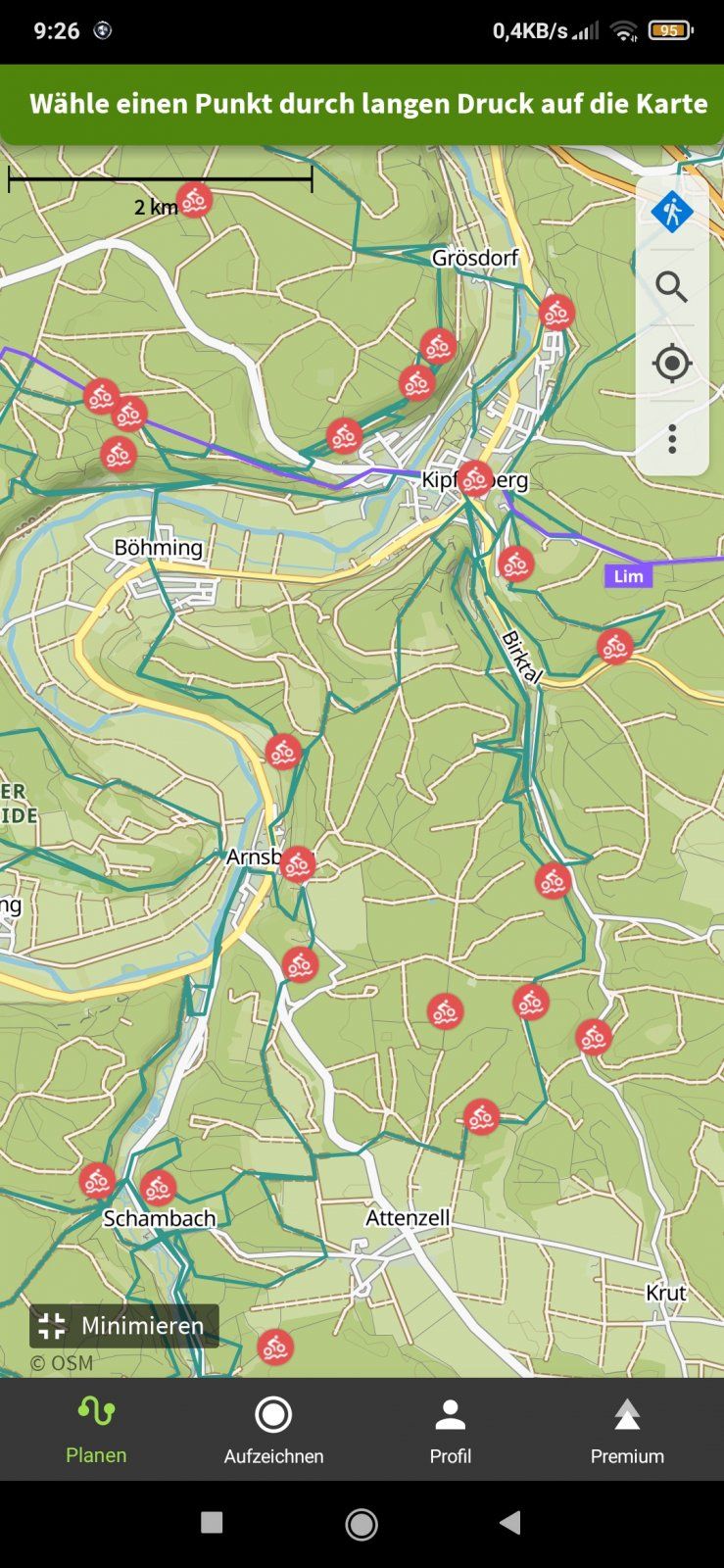This screenshot has height=1568, width=724.
Task: Open the Profil tab
Action: [450, 1430]
